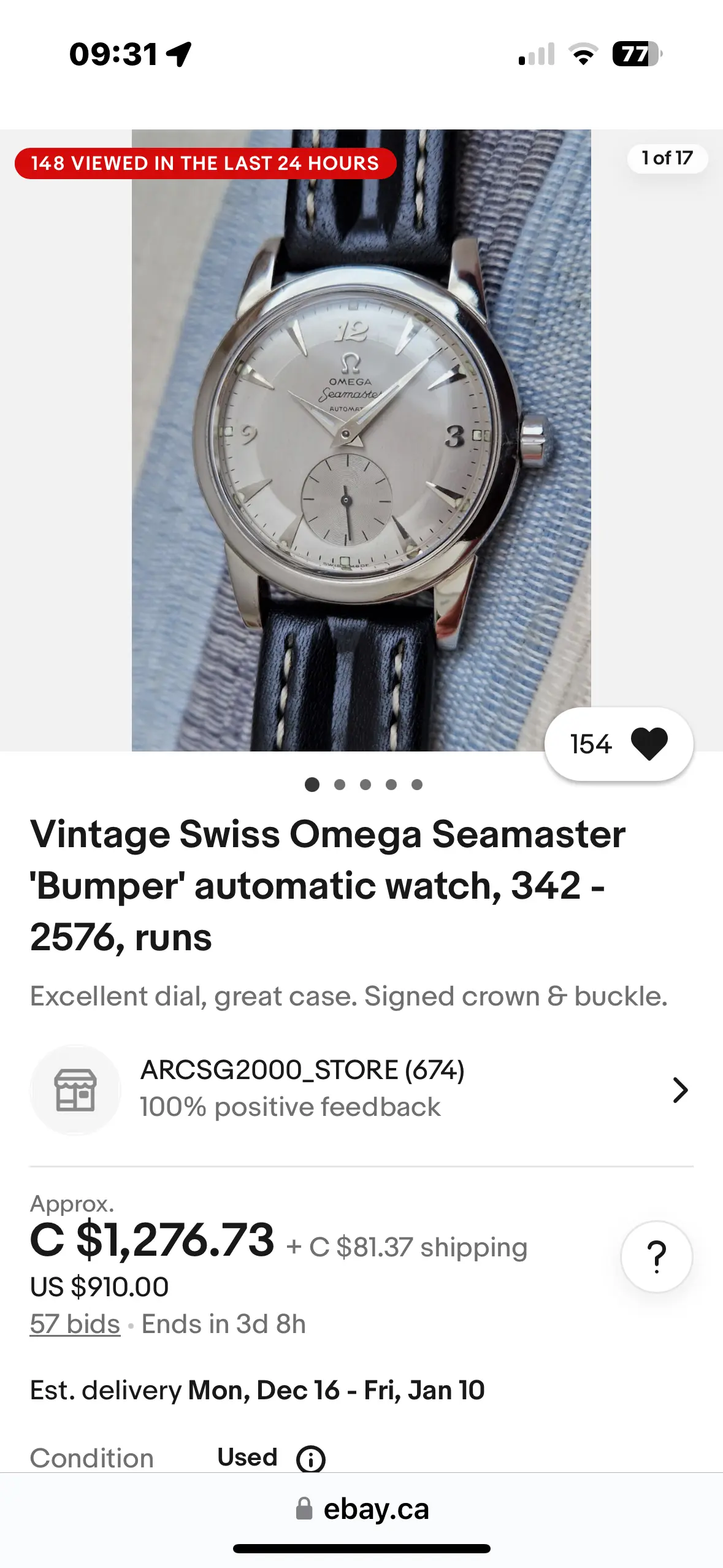Tap the image page indicator dots
This screenshot has width=723, height=1568.
click(363, 784)
